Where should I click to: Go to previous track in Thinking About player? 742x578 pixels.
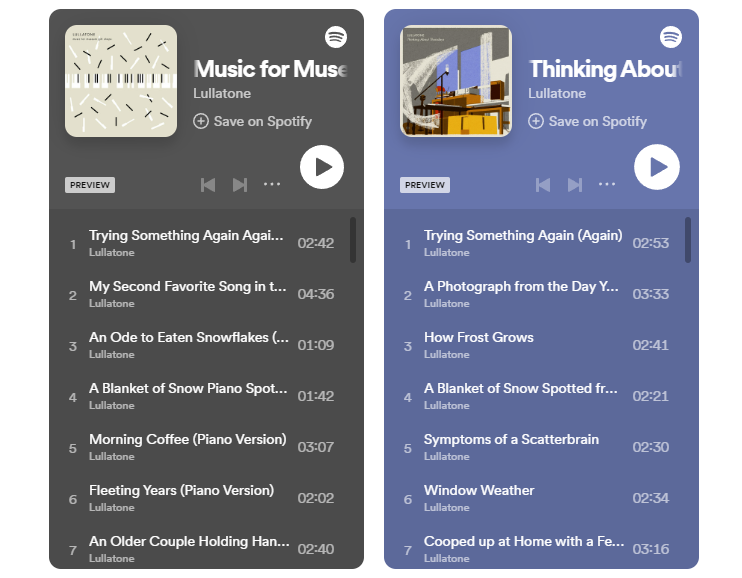[x=543, y=185]
